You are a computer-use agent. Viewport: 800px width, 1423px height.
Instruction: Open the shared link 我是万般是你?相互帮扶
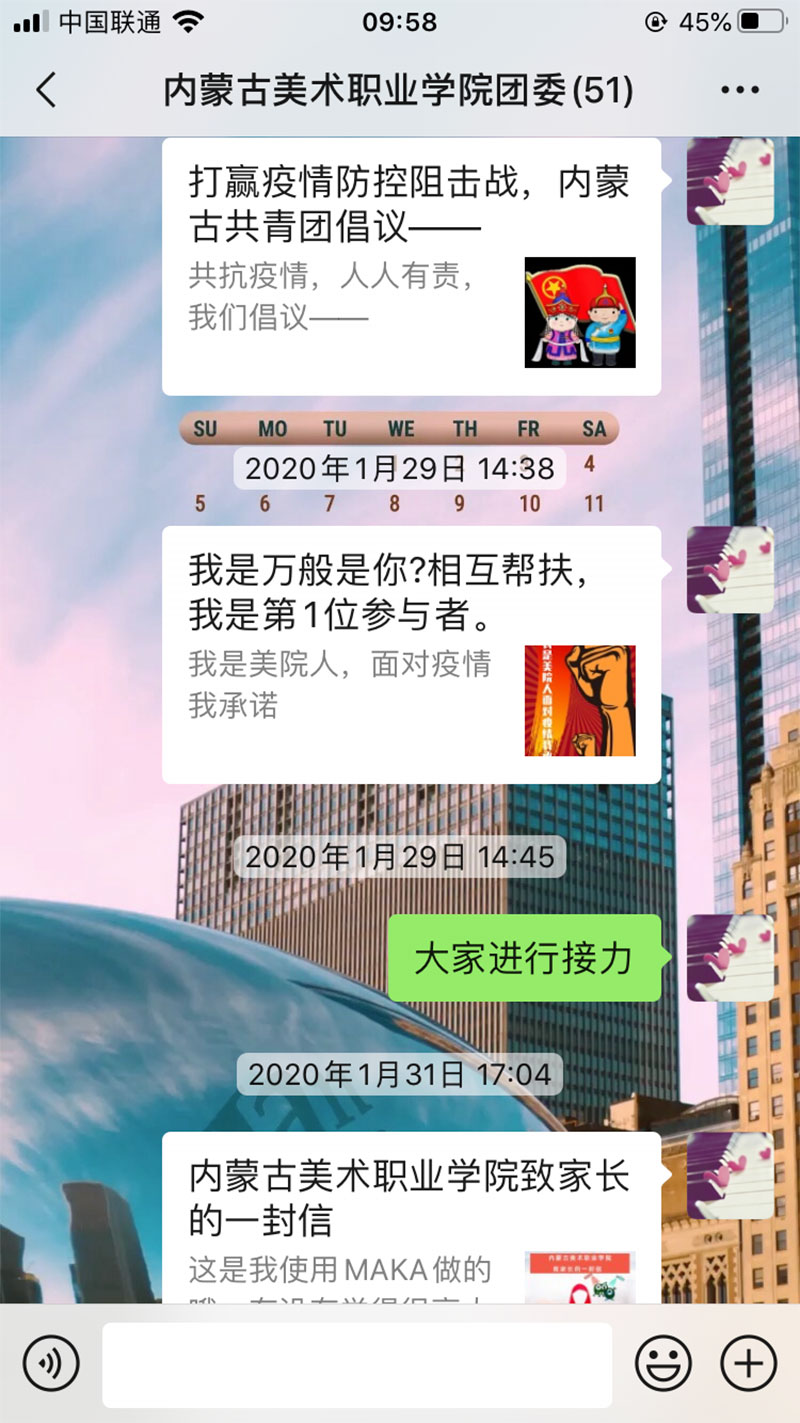click(410, 654)
